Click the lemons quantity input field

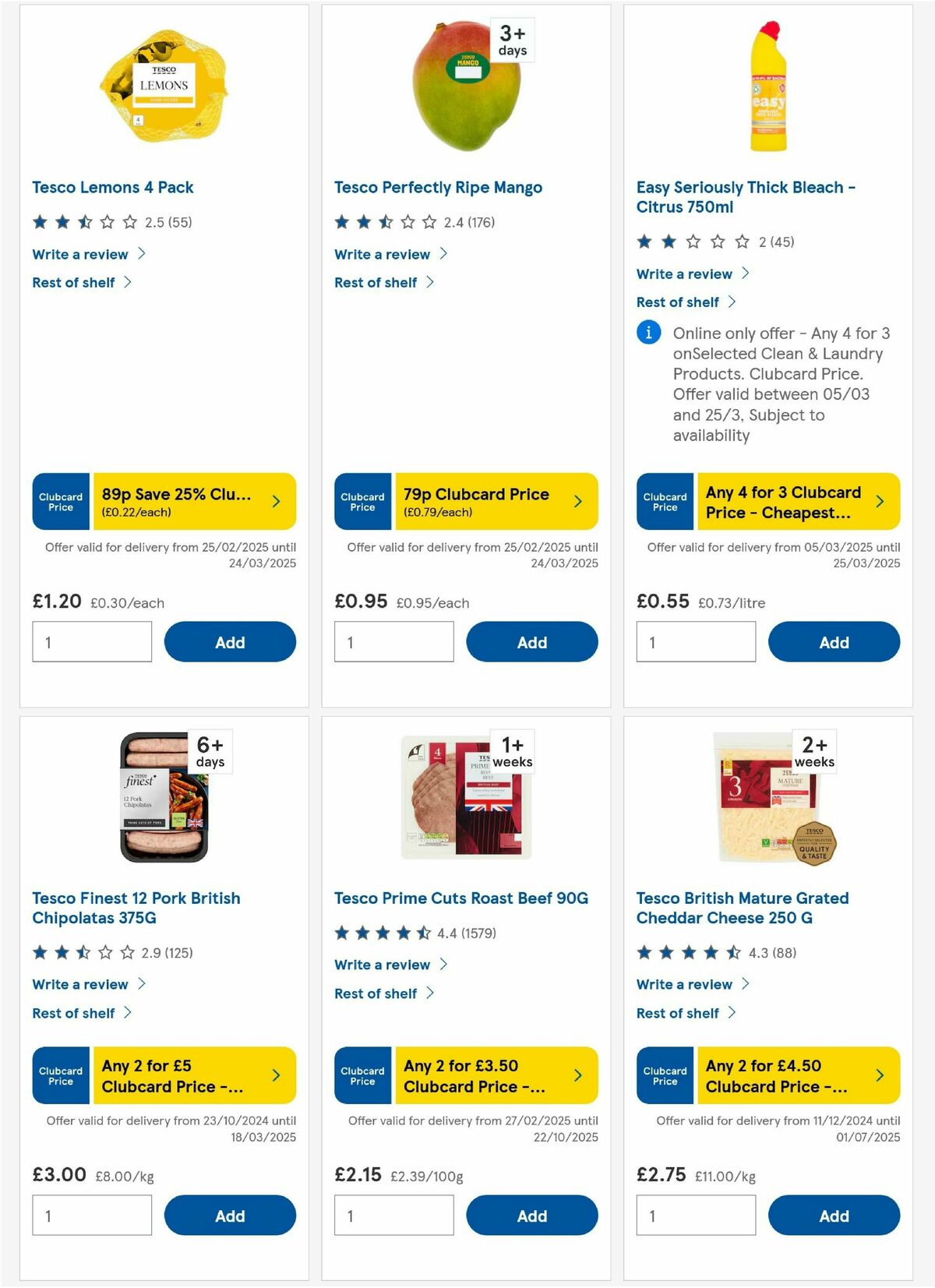click(91, 641)
